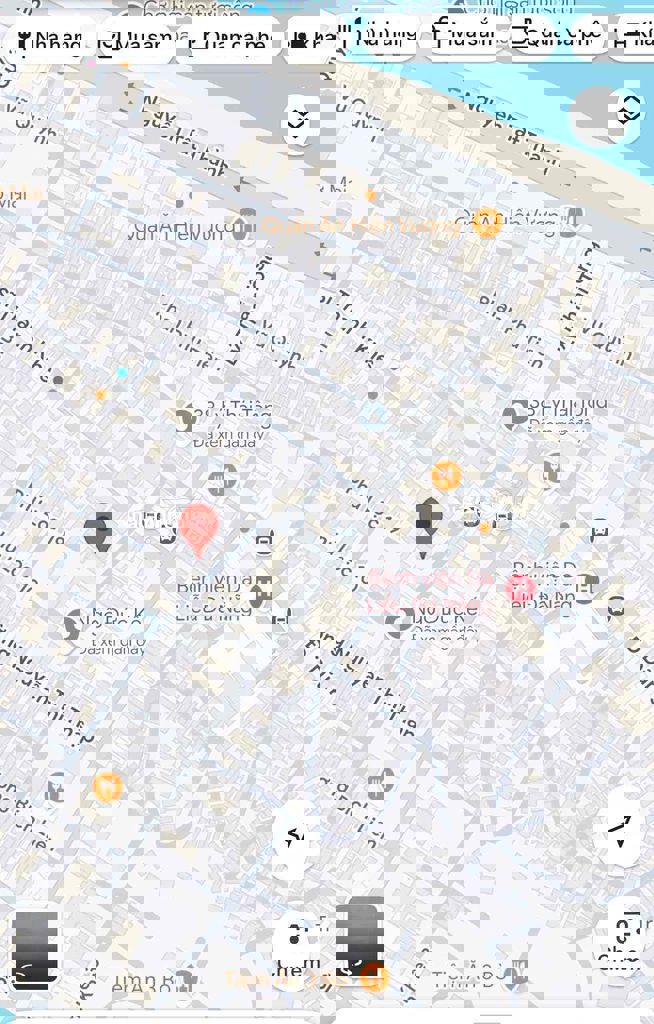The width and height of the screenshot is (654, 1024).
Task: Open the Street View thumbnail preview
Action: click(36, 949)
